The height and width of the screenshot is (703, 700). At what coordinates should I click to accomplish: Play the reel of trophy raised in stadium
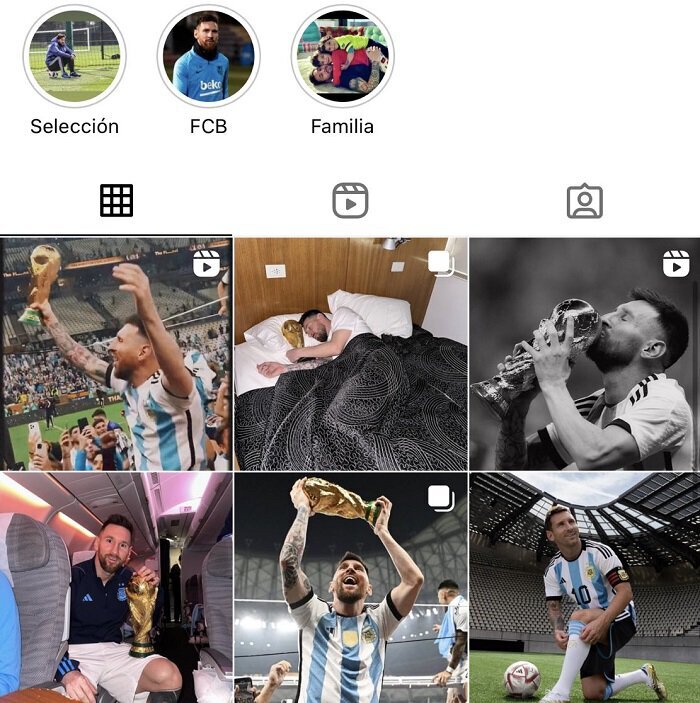pos(115,354)
